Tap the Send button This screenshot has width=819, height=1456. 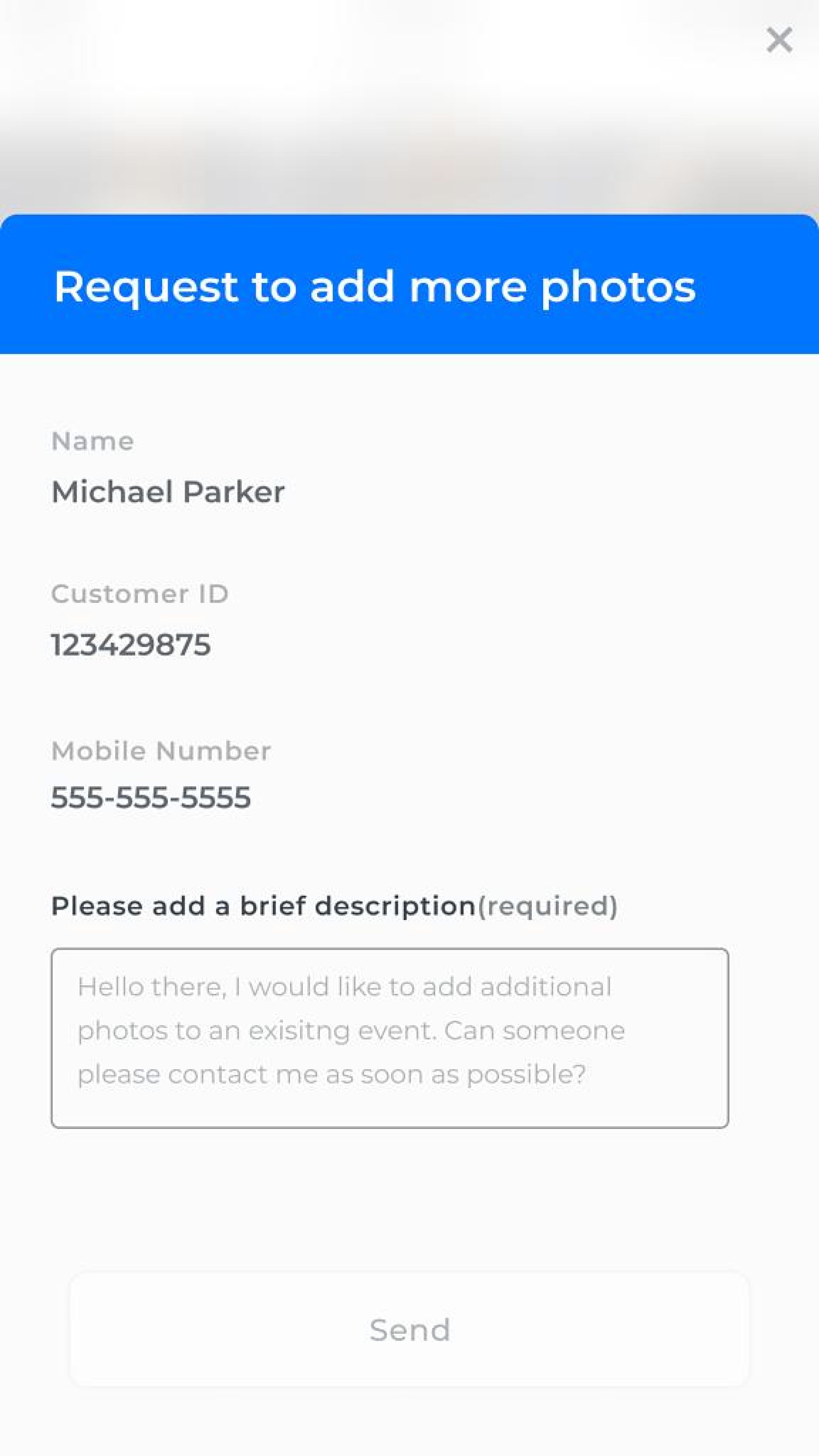410,1329
